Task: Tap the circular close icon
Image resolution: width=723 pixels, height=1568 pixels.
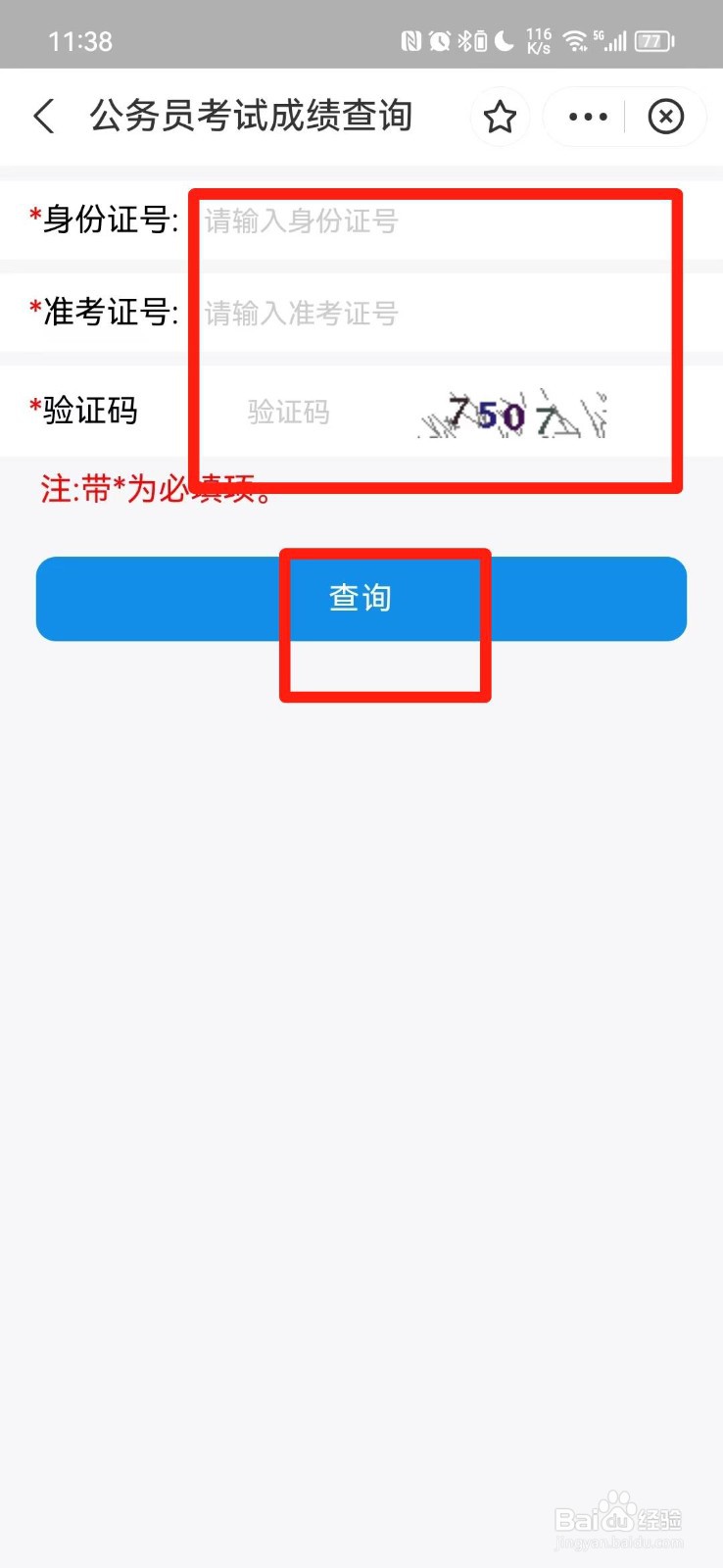Action: tap(666, 117)
